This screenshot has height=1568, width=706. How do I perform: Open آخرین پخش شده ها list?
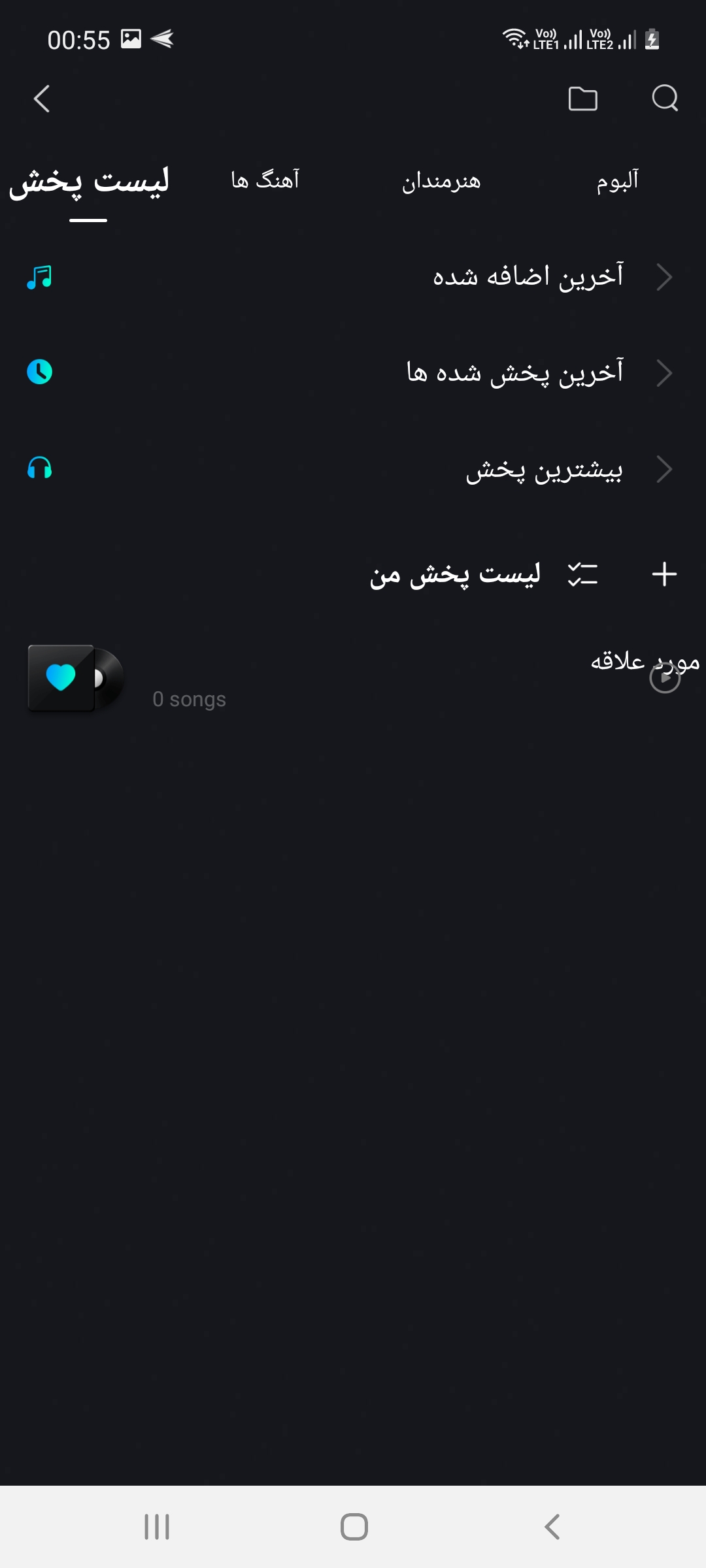pos(353,373)
